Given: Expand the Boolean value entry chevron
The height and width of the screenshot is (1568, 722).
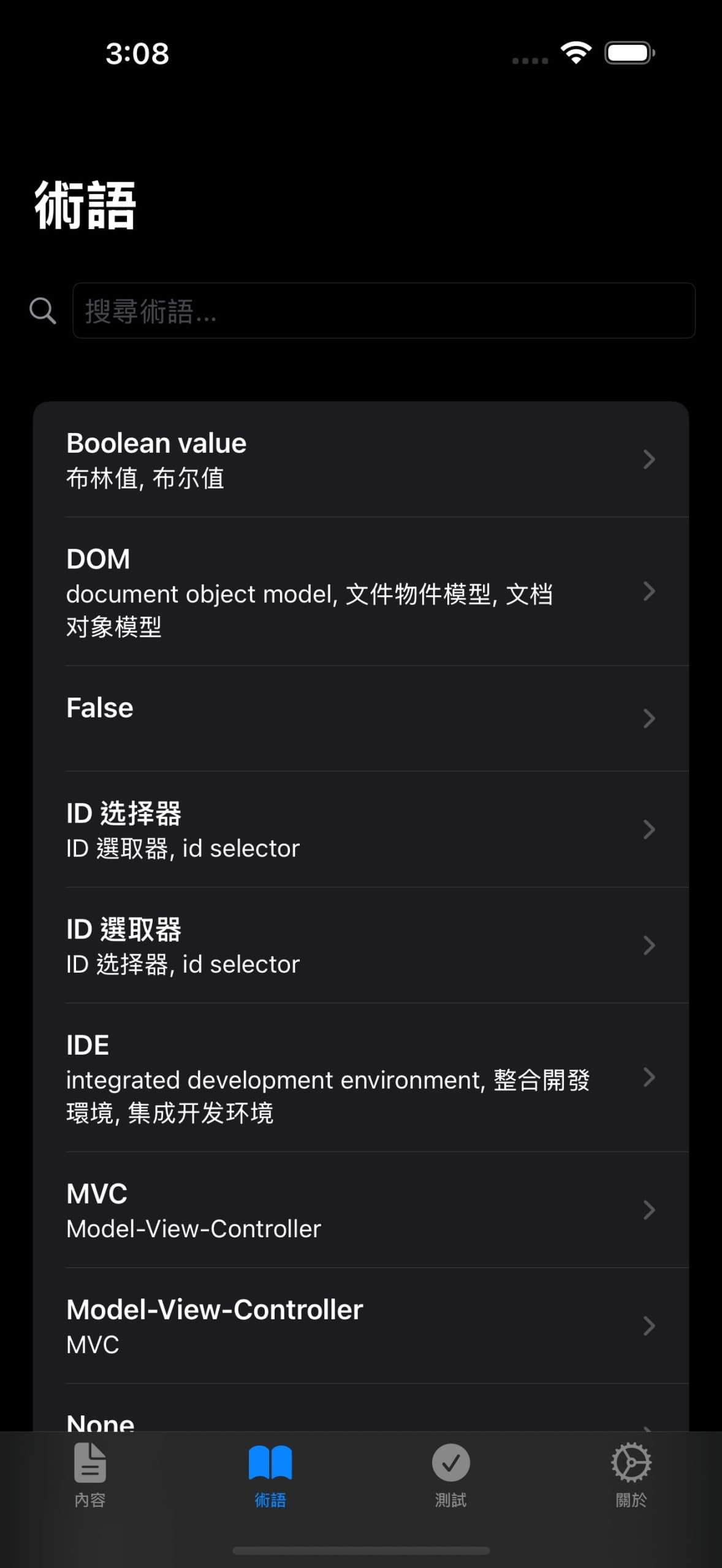Looking at the screenshot, I should coord(650,459).
